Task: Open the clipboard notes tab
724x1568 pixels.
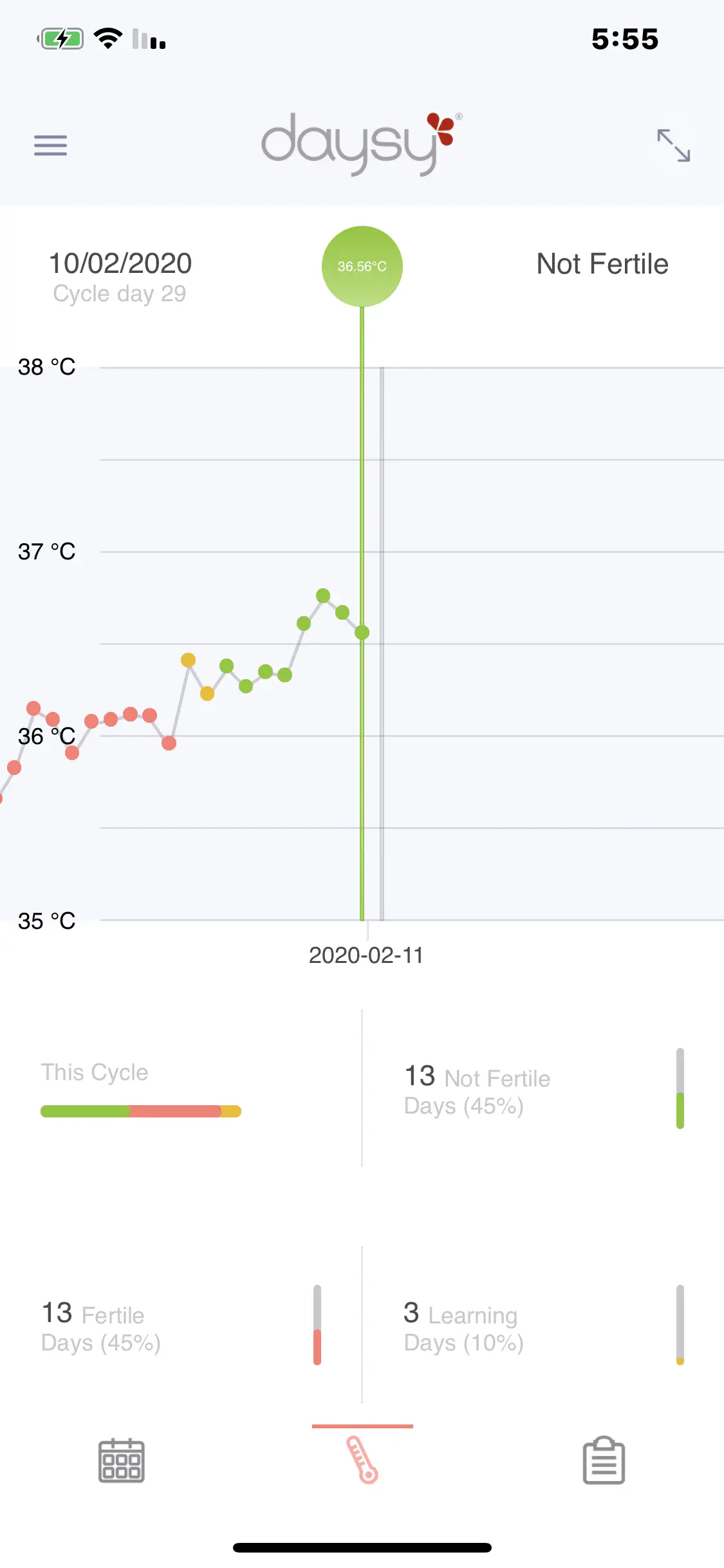Action: tap(603, 1461)
